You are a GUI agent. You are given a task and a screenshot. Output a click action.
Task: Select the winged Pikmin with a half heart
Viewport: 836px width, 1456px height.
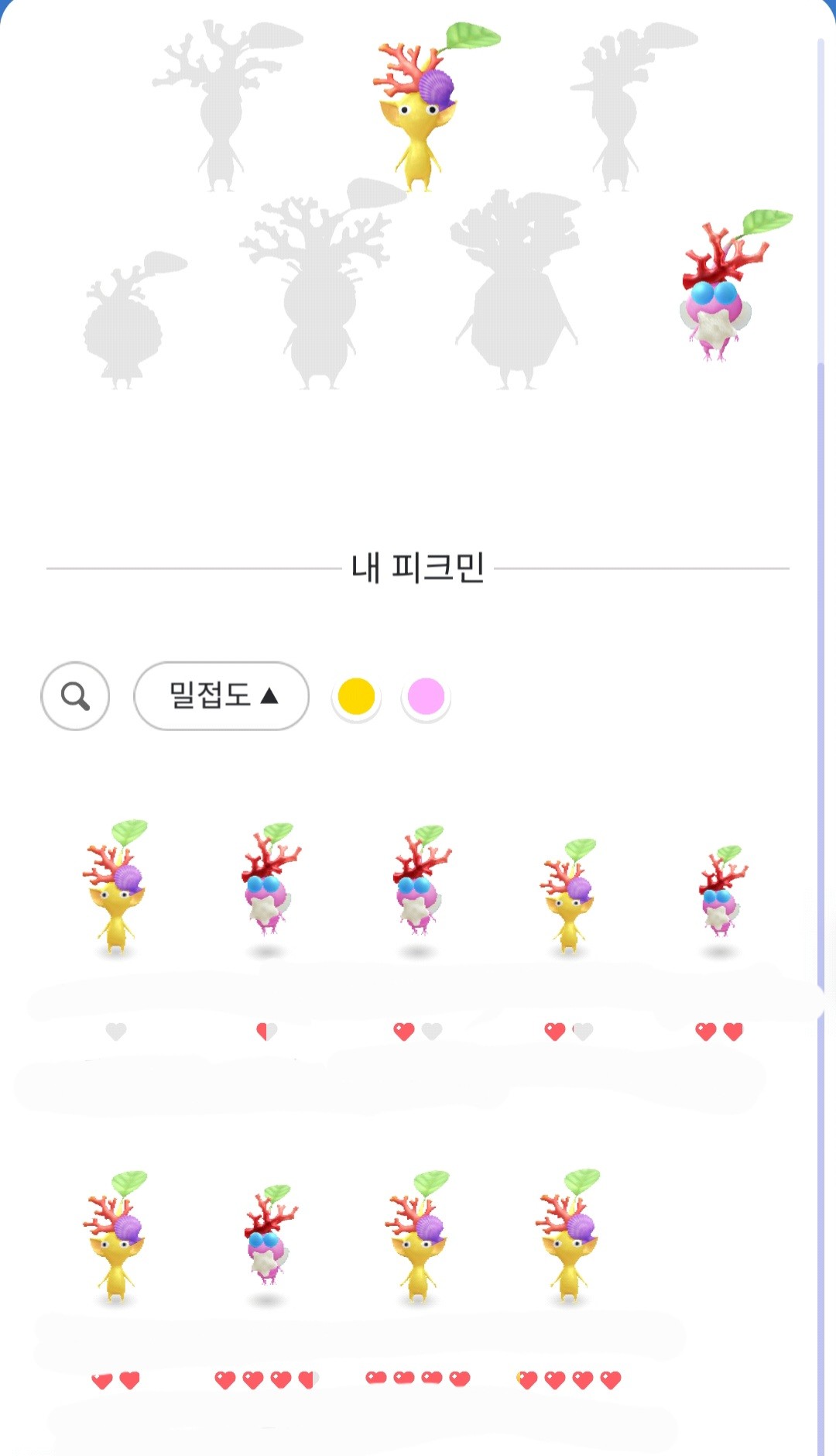(x=267, y=891)
